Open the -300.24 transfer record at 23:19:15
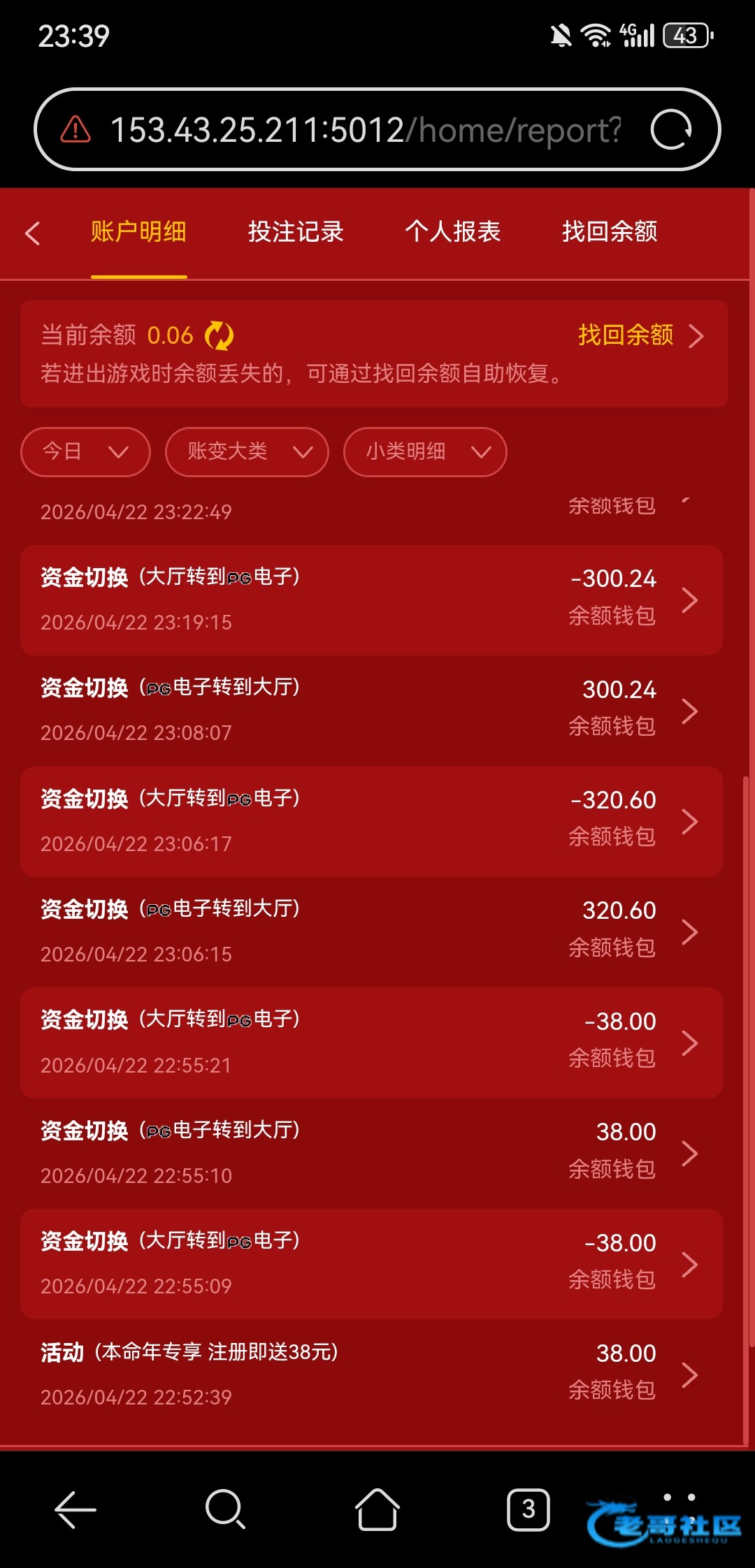Viewport: 755px width, 1568px height. 371,600
